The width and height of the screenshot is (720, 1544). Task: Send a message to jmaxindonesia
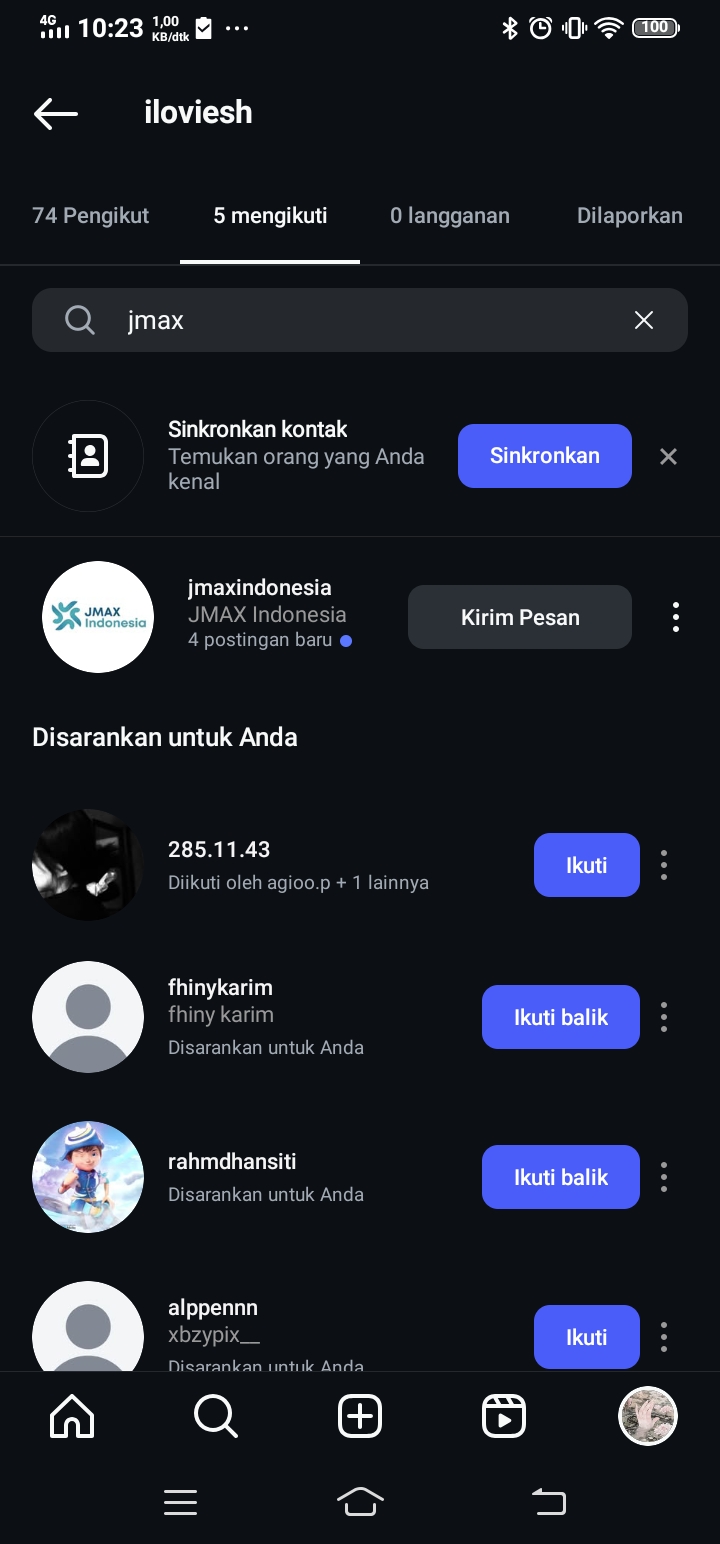[x=520, y=617]
